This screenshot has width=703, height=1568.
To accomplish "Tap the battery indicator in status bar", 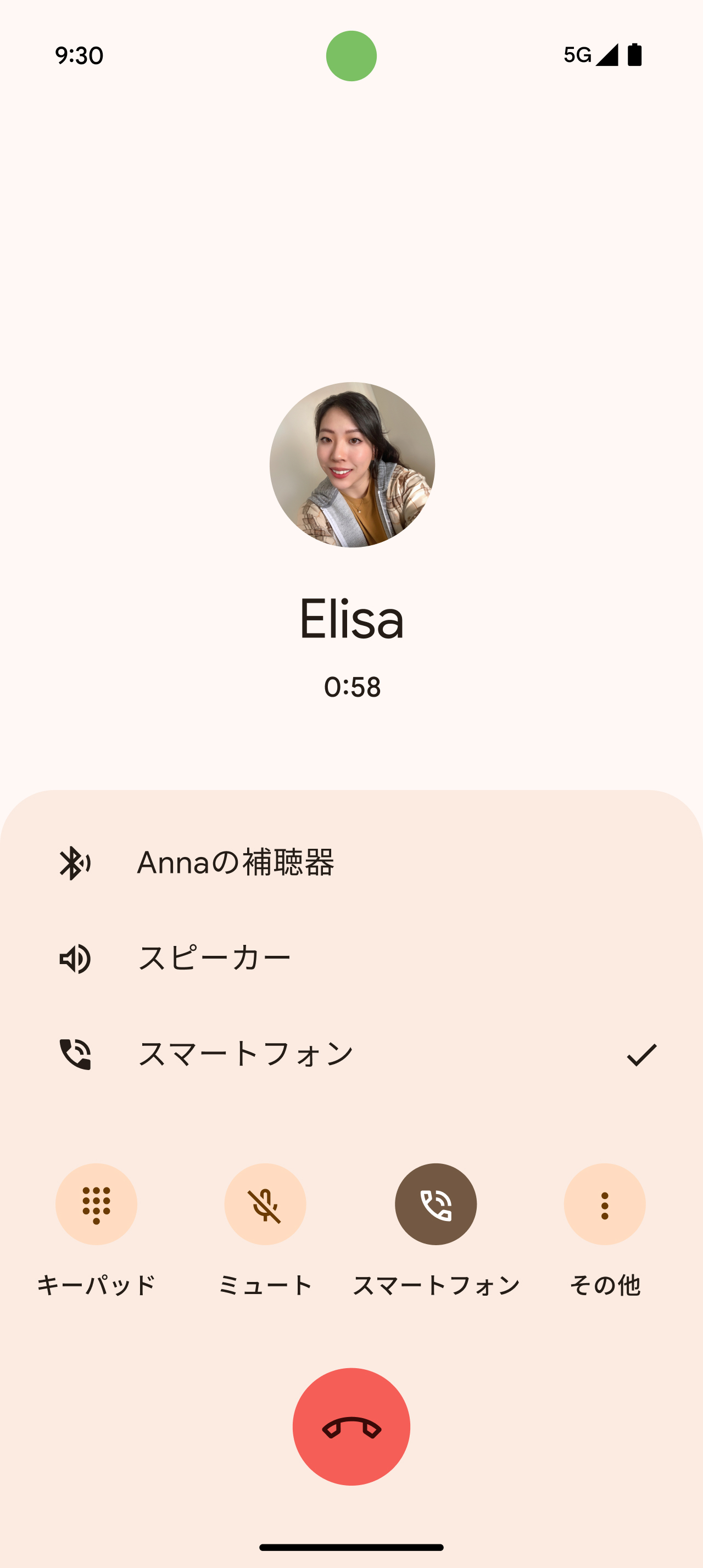I will (634, 55).
